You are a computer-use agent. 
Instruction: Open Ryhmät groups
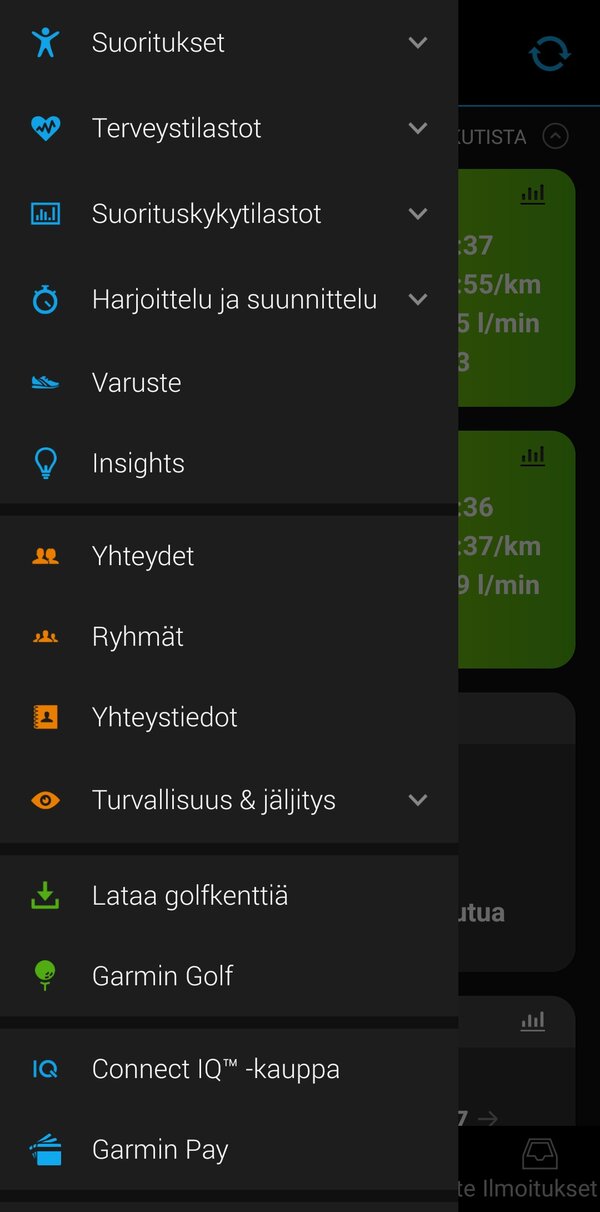(229, 636)
